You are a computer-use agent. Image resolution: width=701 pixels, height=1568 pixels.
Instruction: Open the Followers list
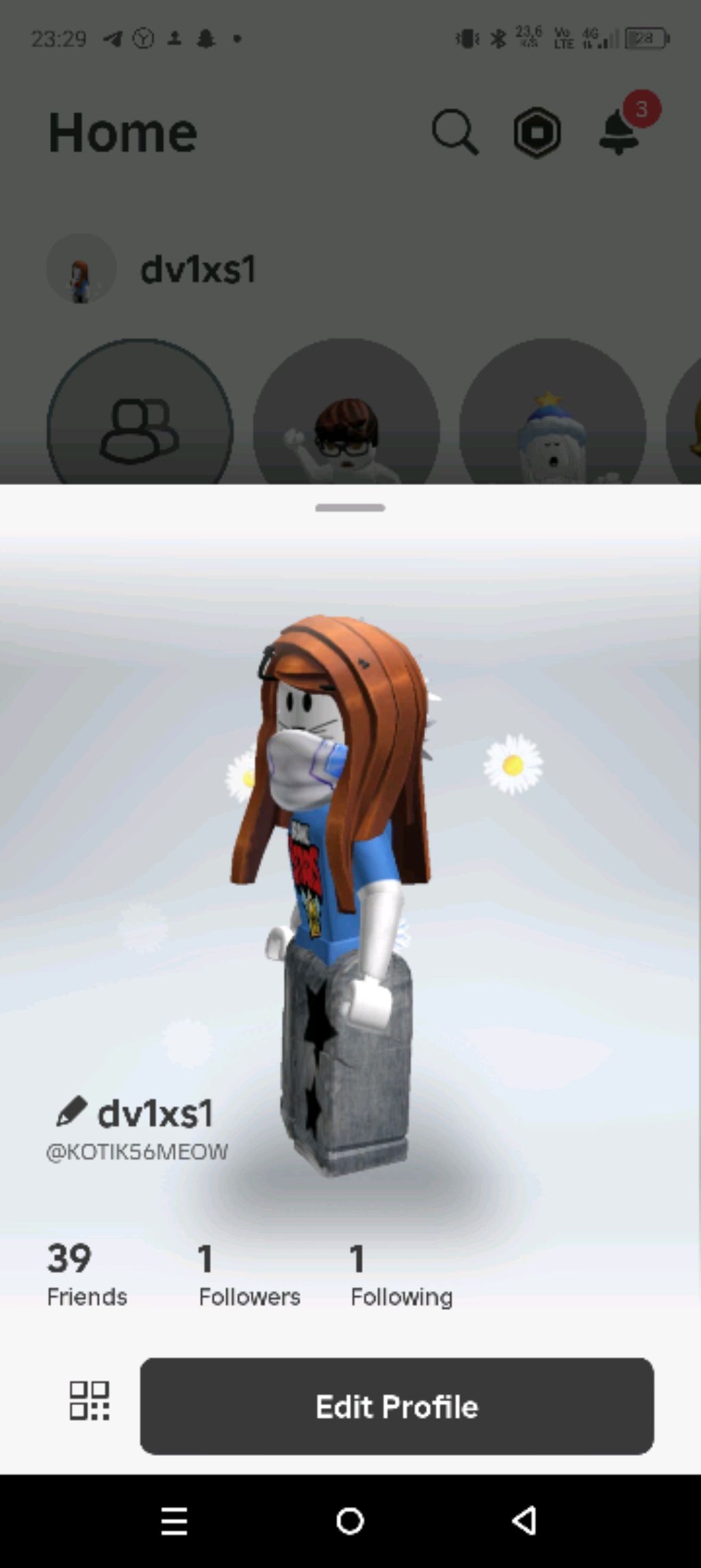pos(249,1275)
